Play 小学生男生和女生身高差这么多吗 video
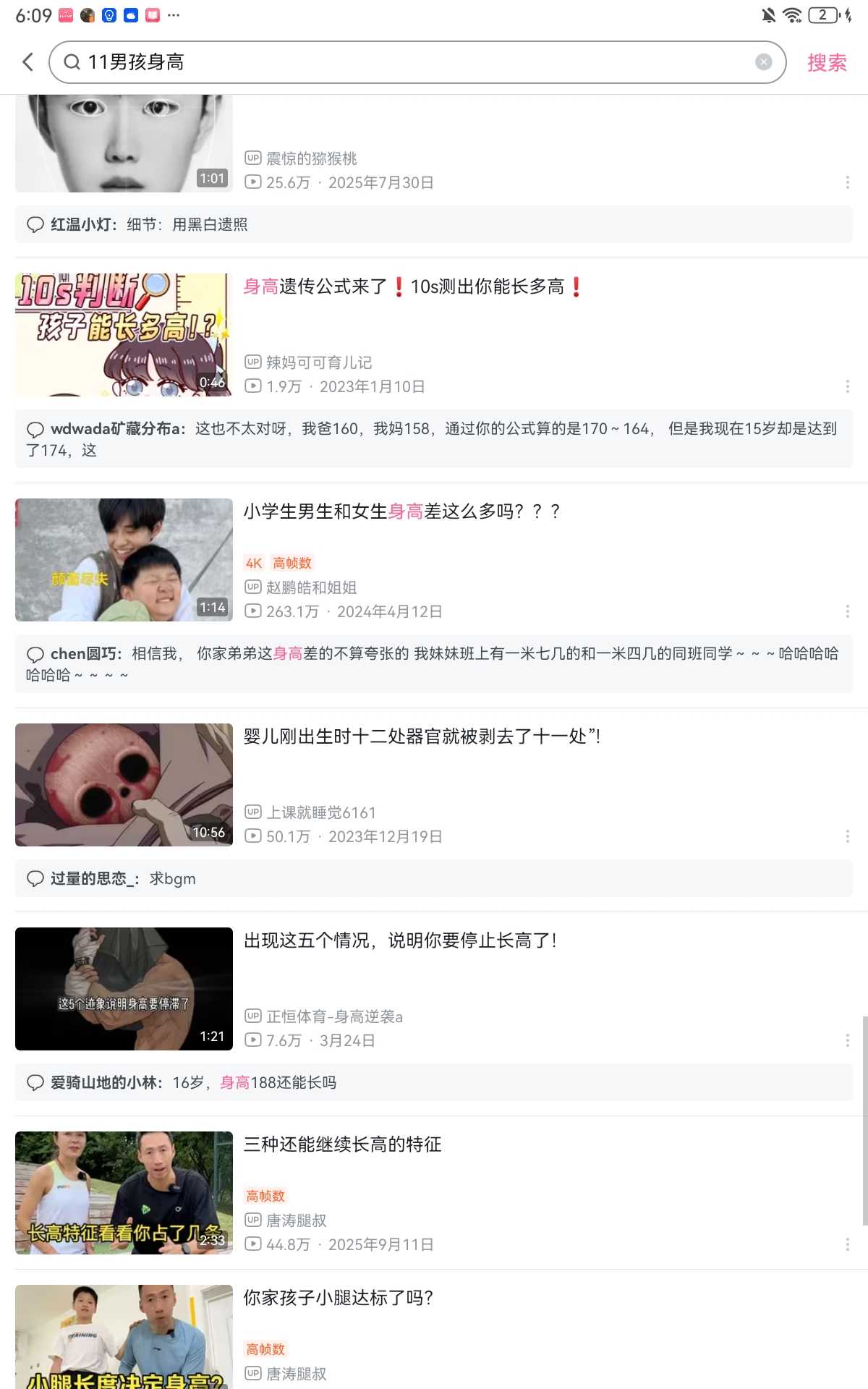The height and width of the screenshot is (1389, 868). [x=124, y=559]
